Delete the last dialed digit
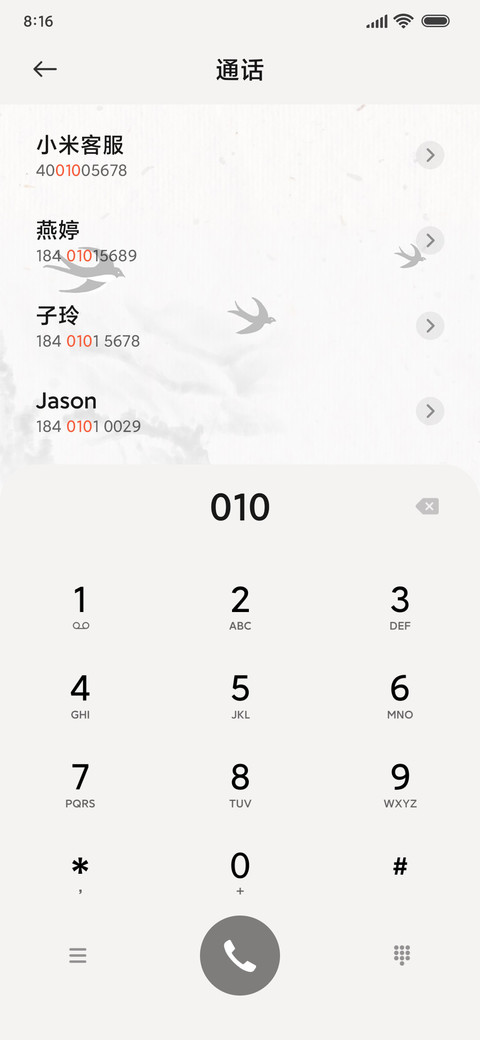 pos(427,507)
